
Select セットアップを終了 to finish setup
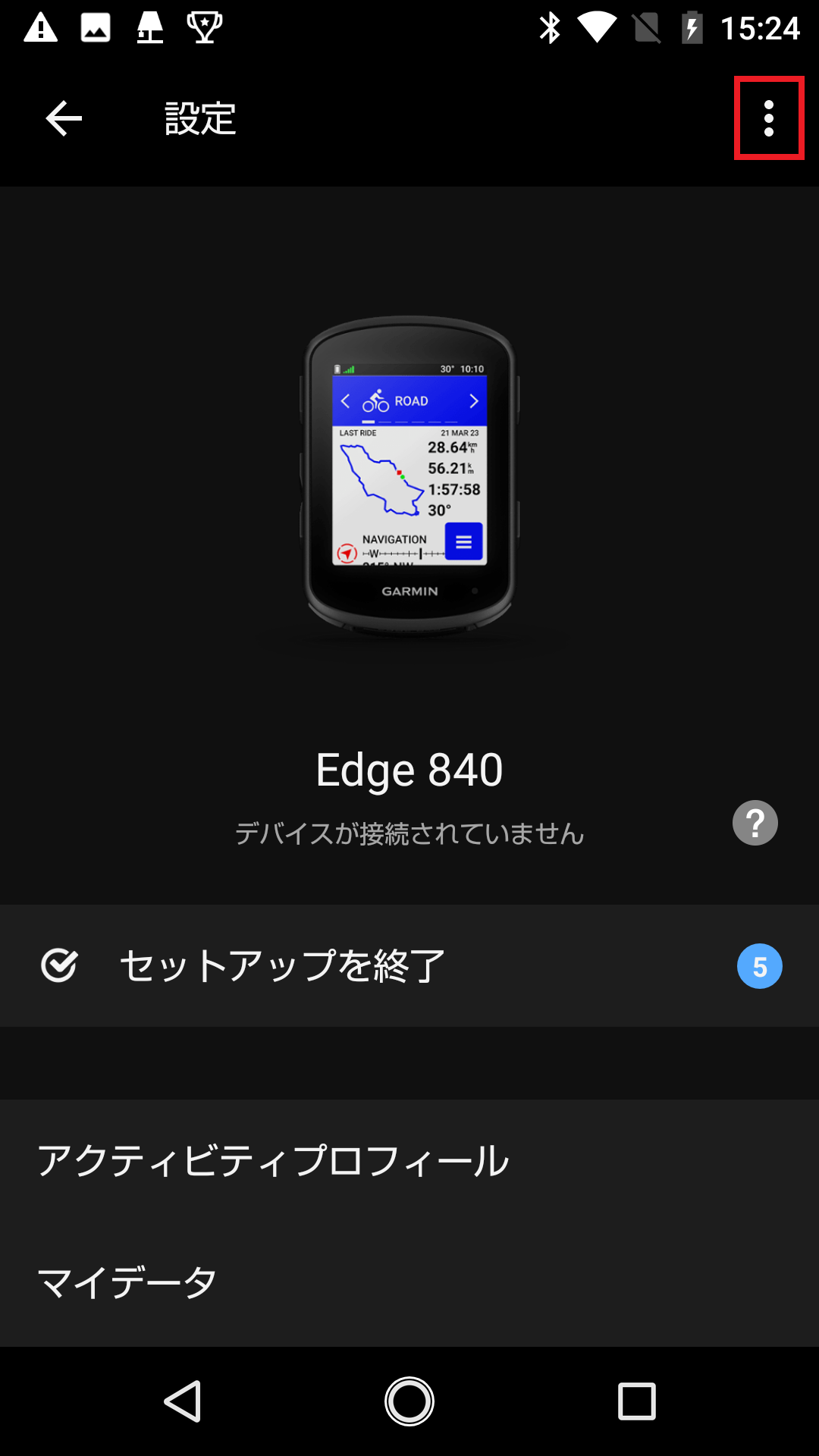pyautogui.click(x=281, y=965)
